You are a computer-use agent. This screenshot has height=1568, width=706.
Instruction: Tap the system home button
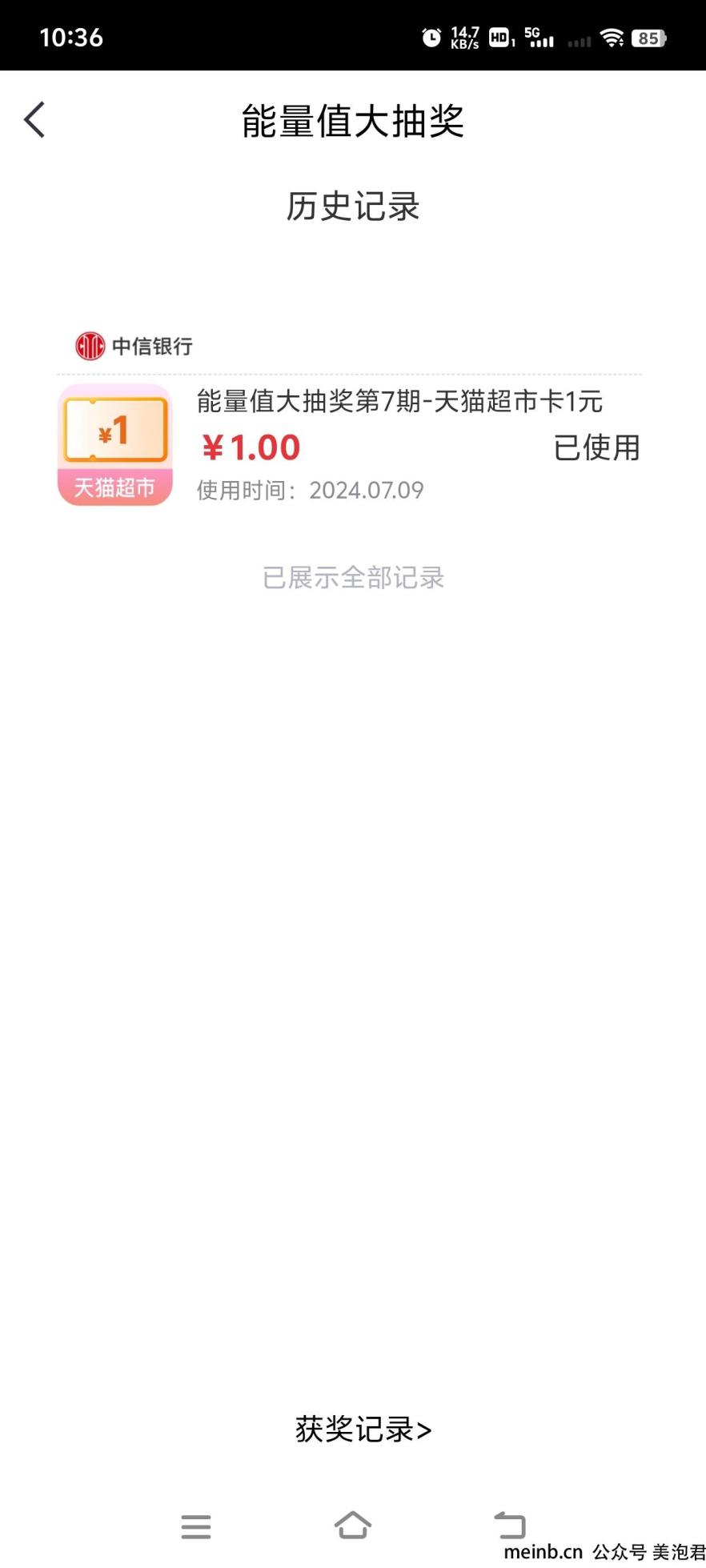click(352, 1525)
